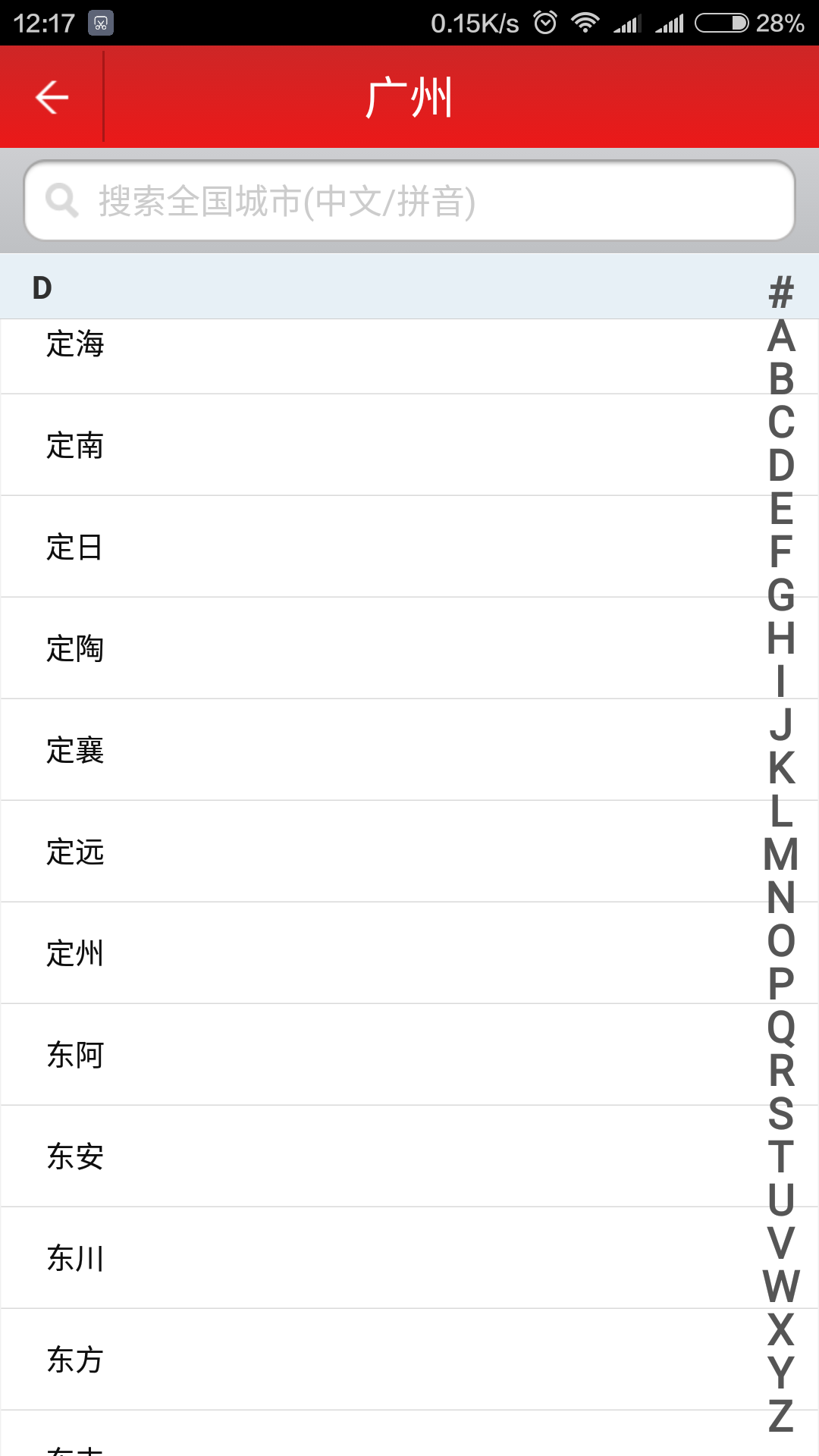
Task: Tap the city search box
Action: pyautogui.click(x=409, y=201)
